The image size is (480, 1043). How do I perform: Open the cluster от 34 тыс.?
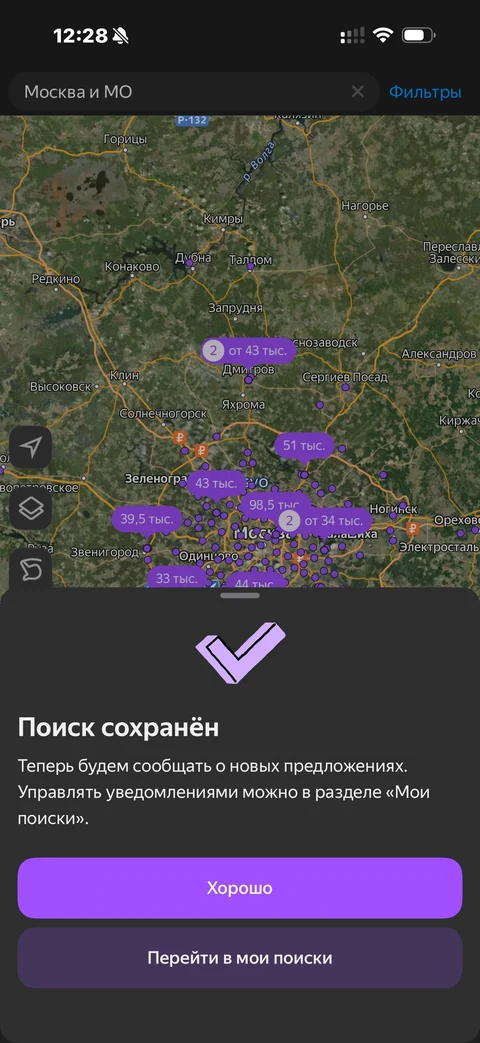324,521
